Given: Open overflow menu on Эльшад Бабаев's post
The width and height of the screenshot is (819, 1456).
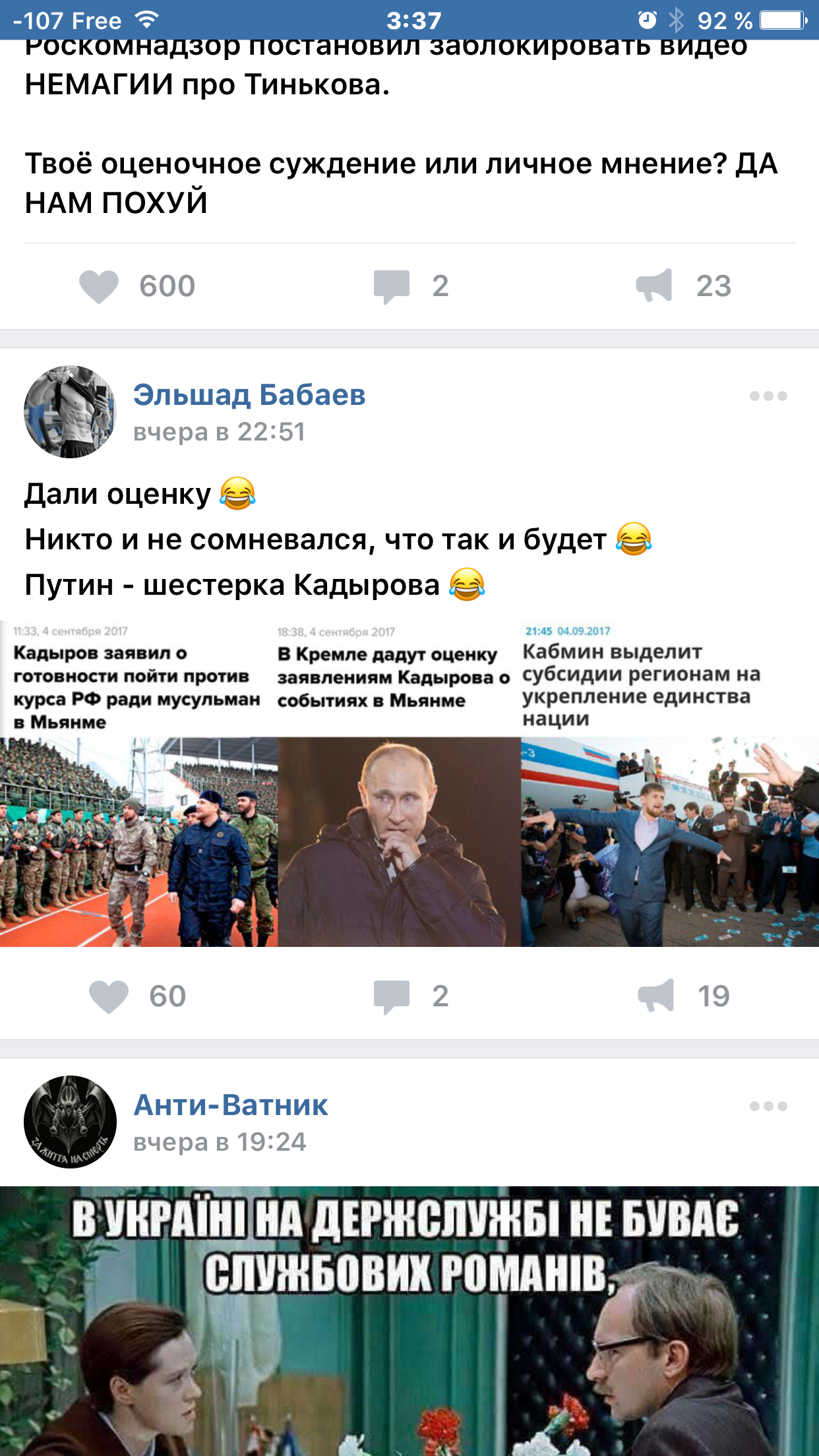Looking at the screenshot, I should (x=768, y=396).
